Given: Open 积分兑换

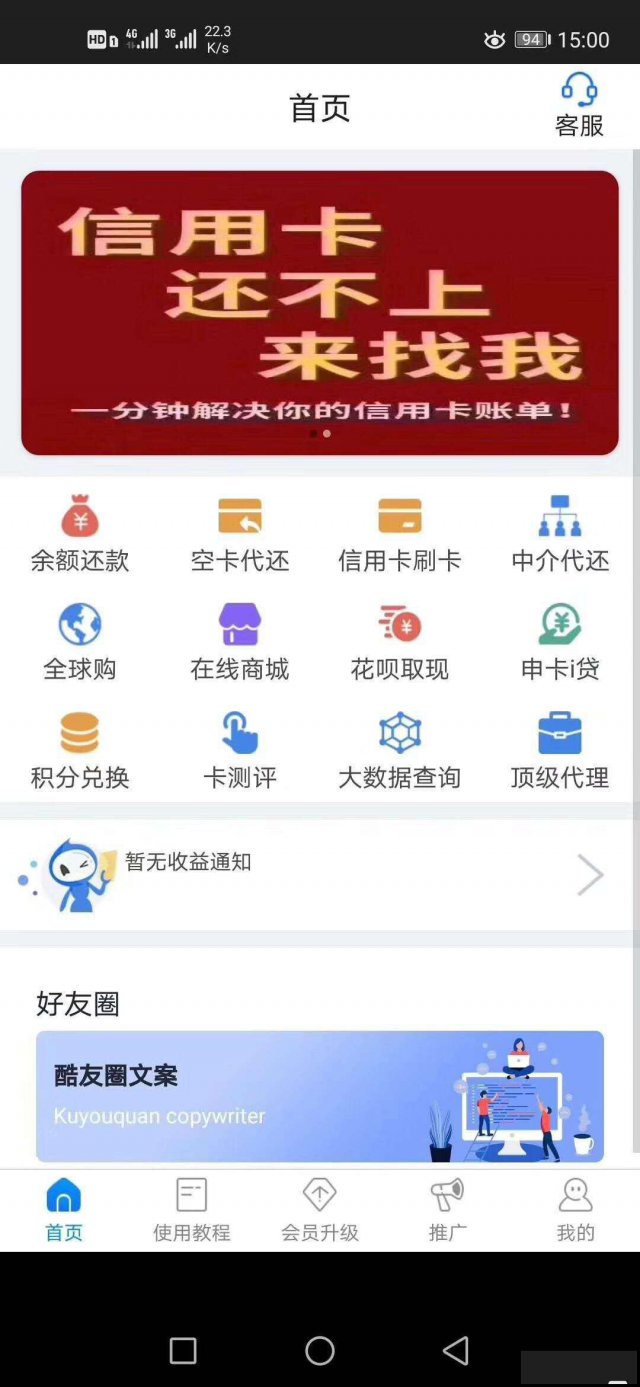Looking at the screenshot, I should pos(80,750).
